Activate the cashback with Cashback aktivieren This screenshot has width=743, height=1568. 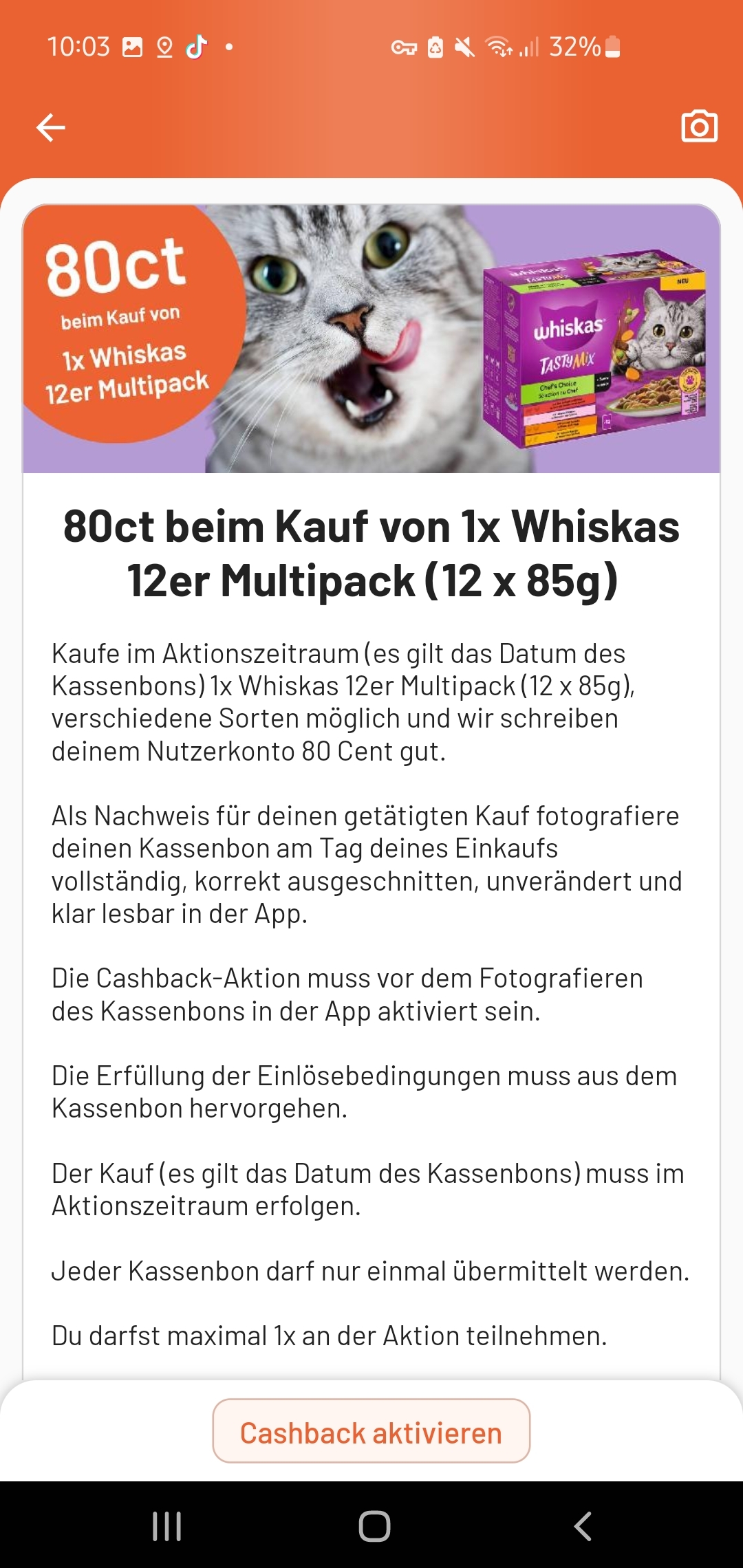tap(371, 1433)
